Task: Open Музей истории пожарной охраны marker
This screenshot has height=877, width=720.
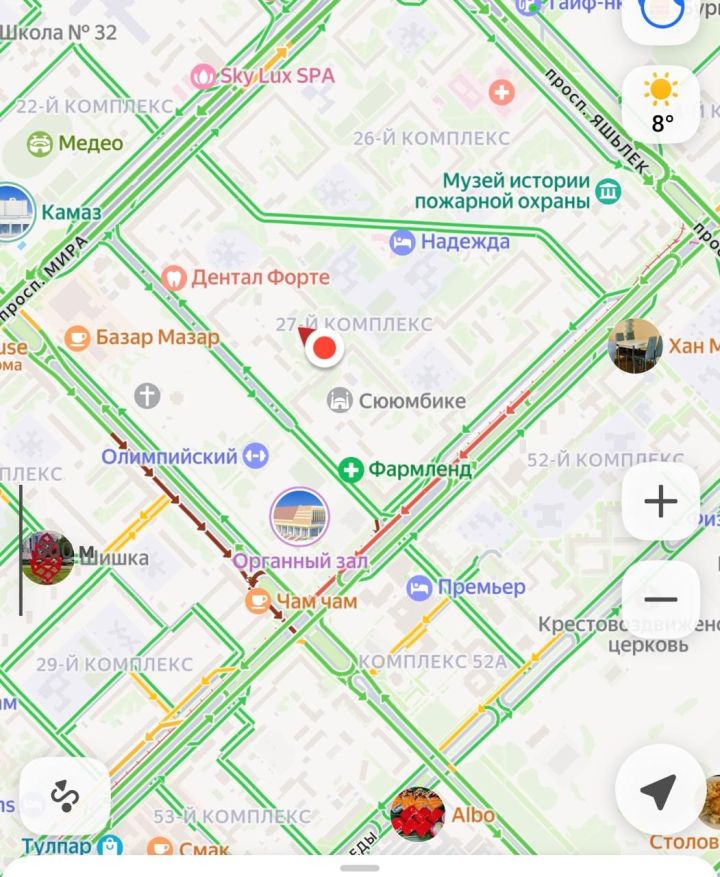Action: pyautogui.click(x=606, y=190)
